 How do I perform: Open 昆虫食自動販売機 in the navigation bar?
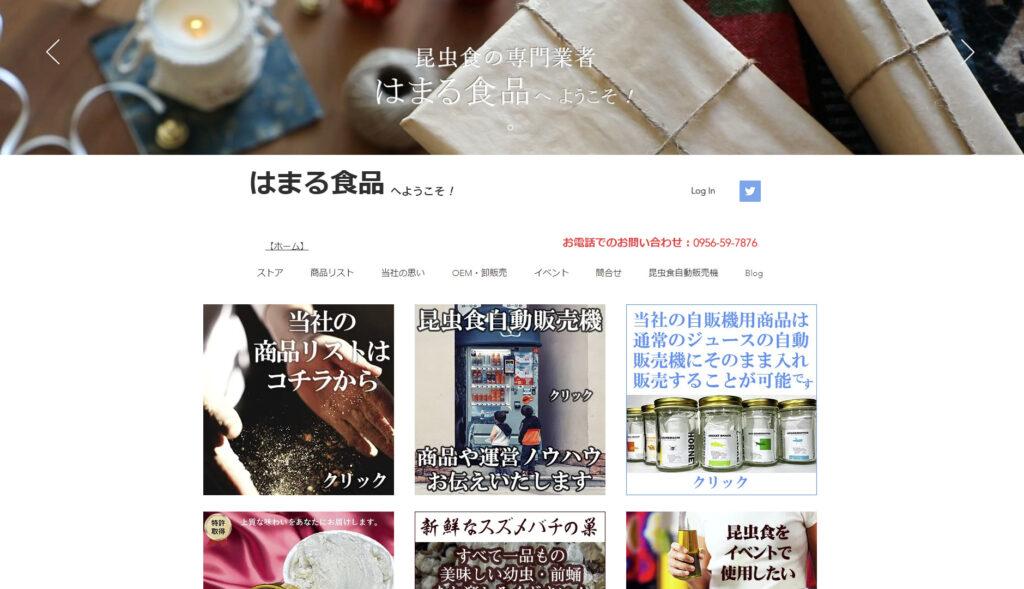pyautogui.click(x=683, y=273)
